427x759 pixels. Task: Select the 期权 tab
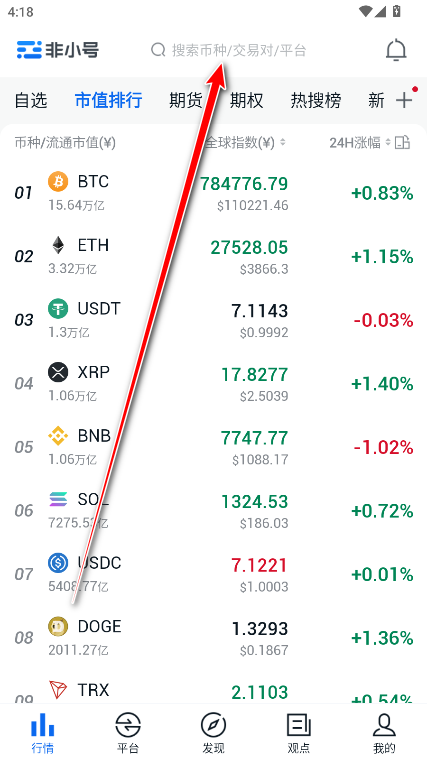click(246, 100)
